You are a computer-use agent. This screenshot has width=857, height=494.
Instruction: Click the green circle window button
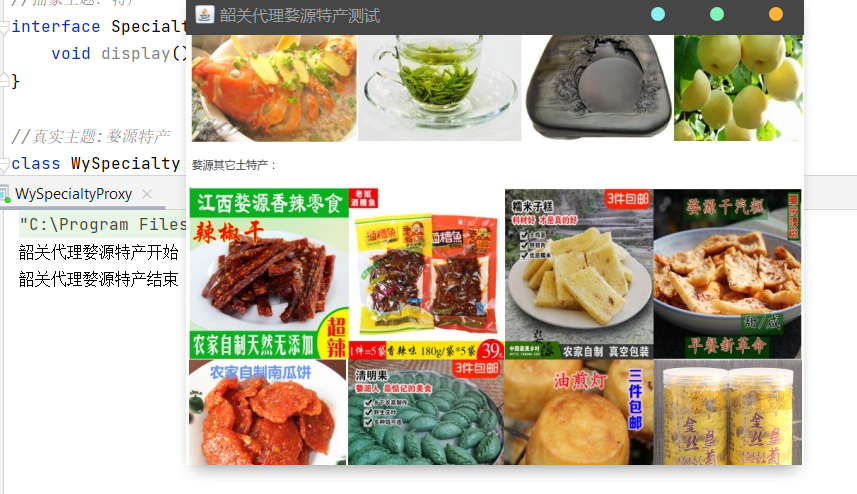tap(716, 14)
